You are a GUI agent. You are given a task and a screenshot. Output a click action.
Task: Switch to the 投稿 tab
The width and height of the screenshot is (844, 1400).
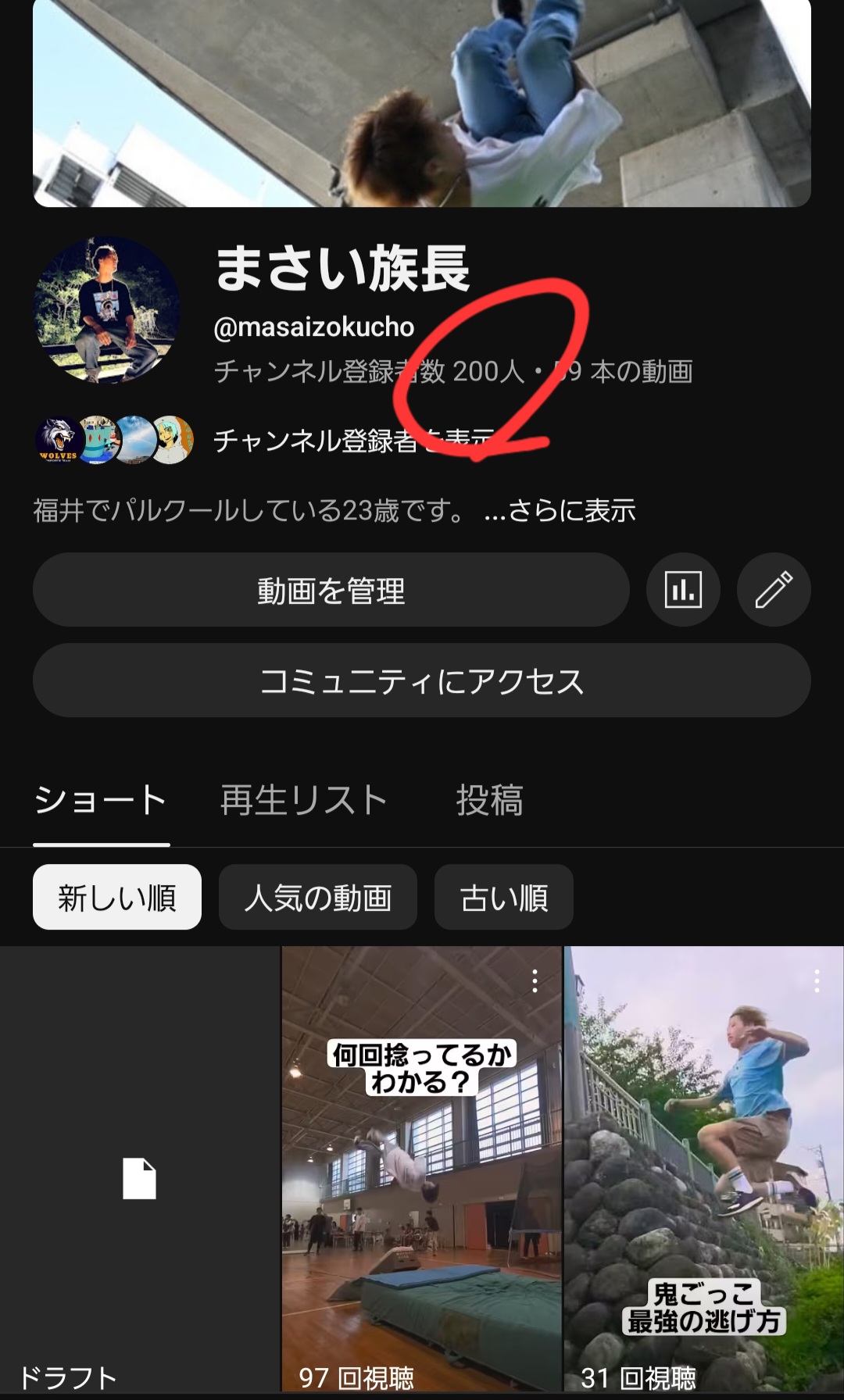(489, 801)
